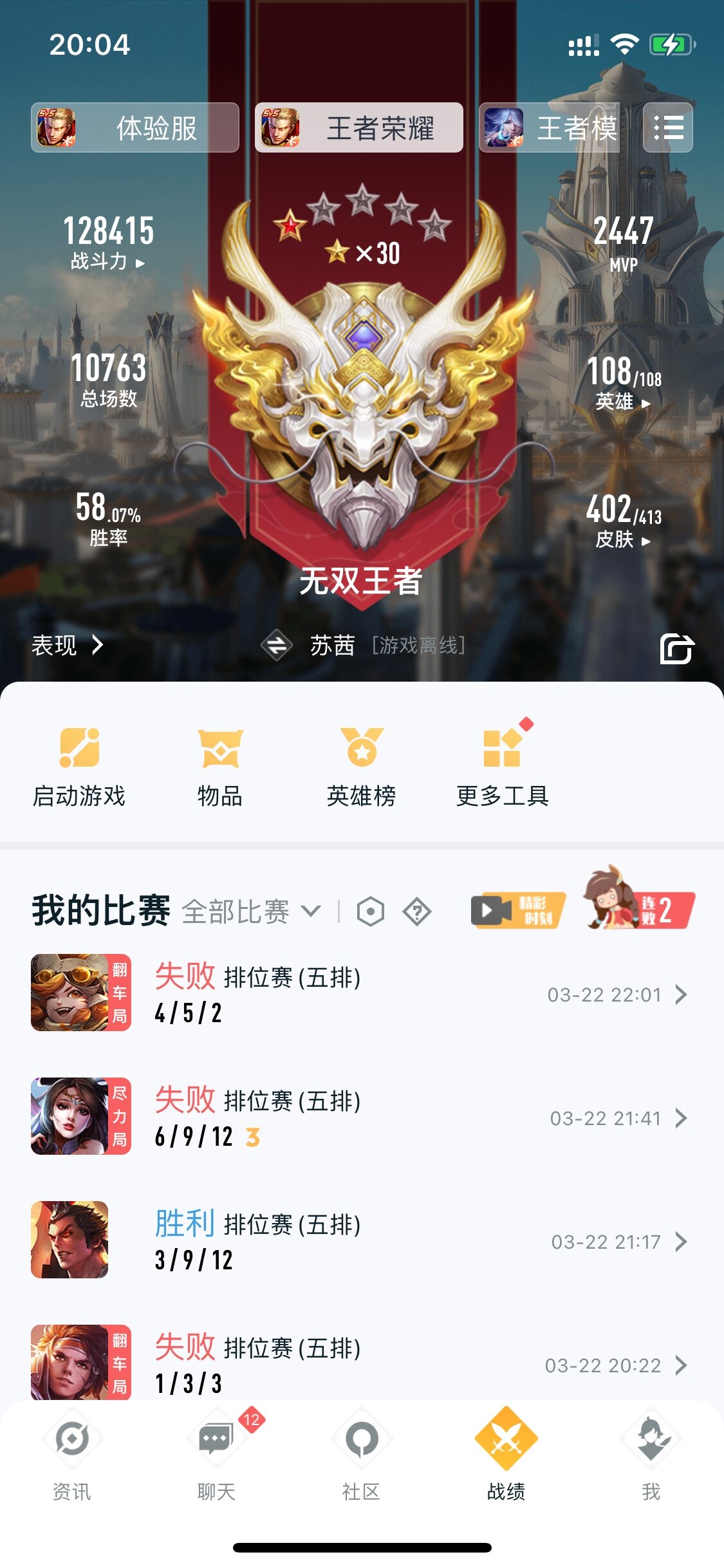The width and height of the screenshot is (724, 1568).
Task: Open the 03-22 22:01 失败 match
Action: click(x=359, y=993)
